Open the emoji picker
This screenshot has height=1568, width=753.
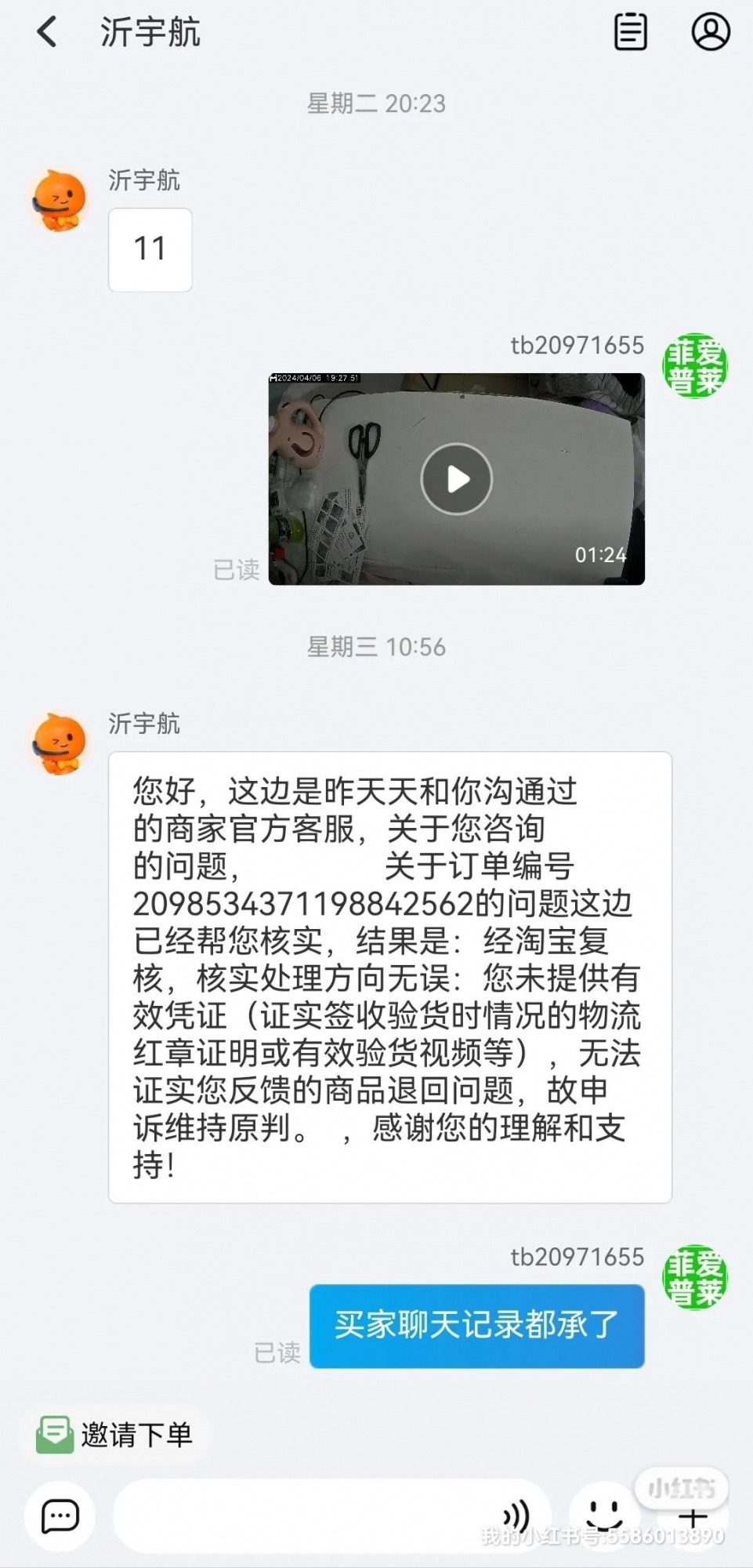click(x=604, y=1515)
